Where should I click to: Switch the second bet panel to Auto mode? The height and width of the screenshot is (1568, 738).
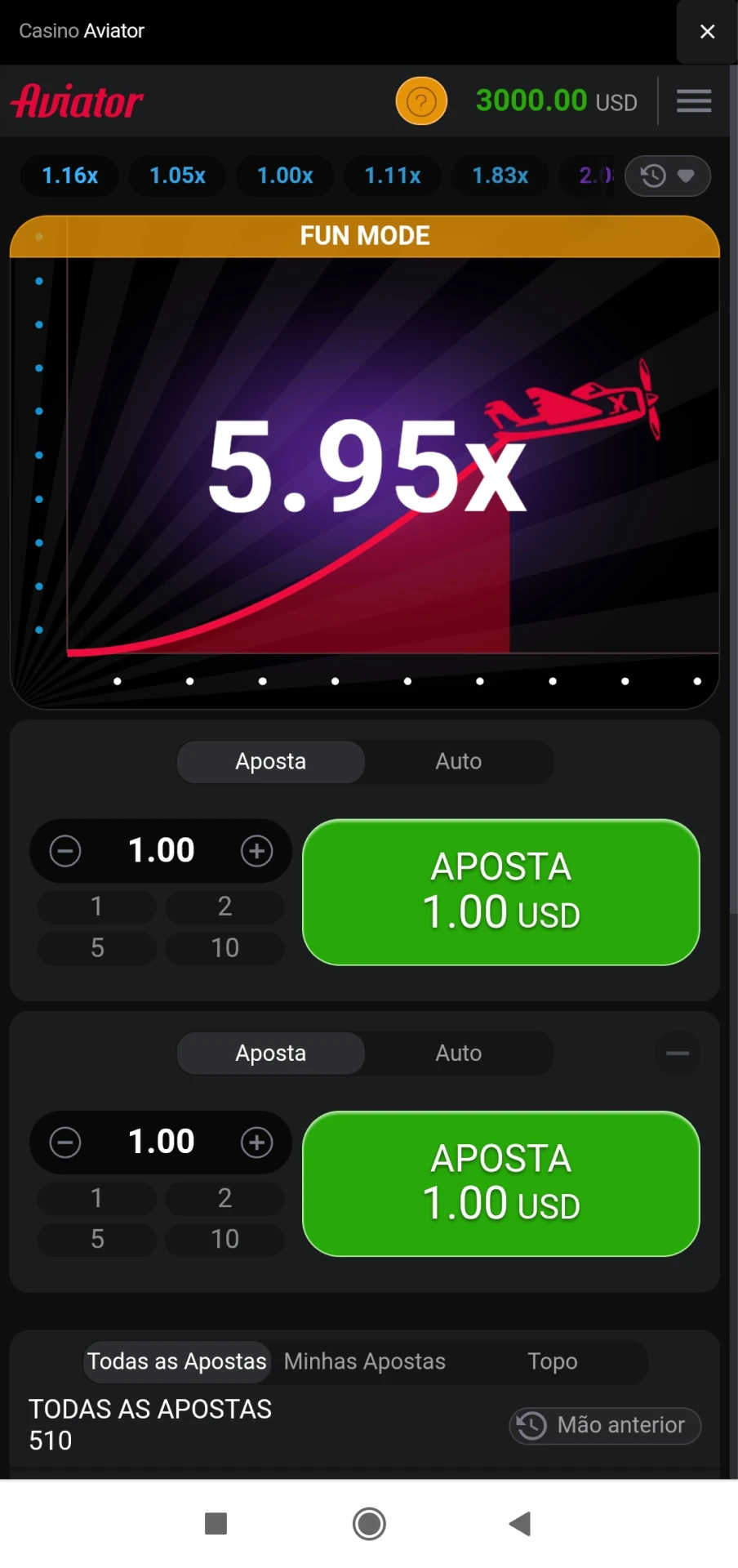pyautogui.click(x=458, y=1053)
